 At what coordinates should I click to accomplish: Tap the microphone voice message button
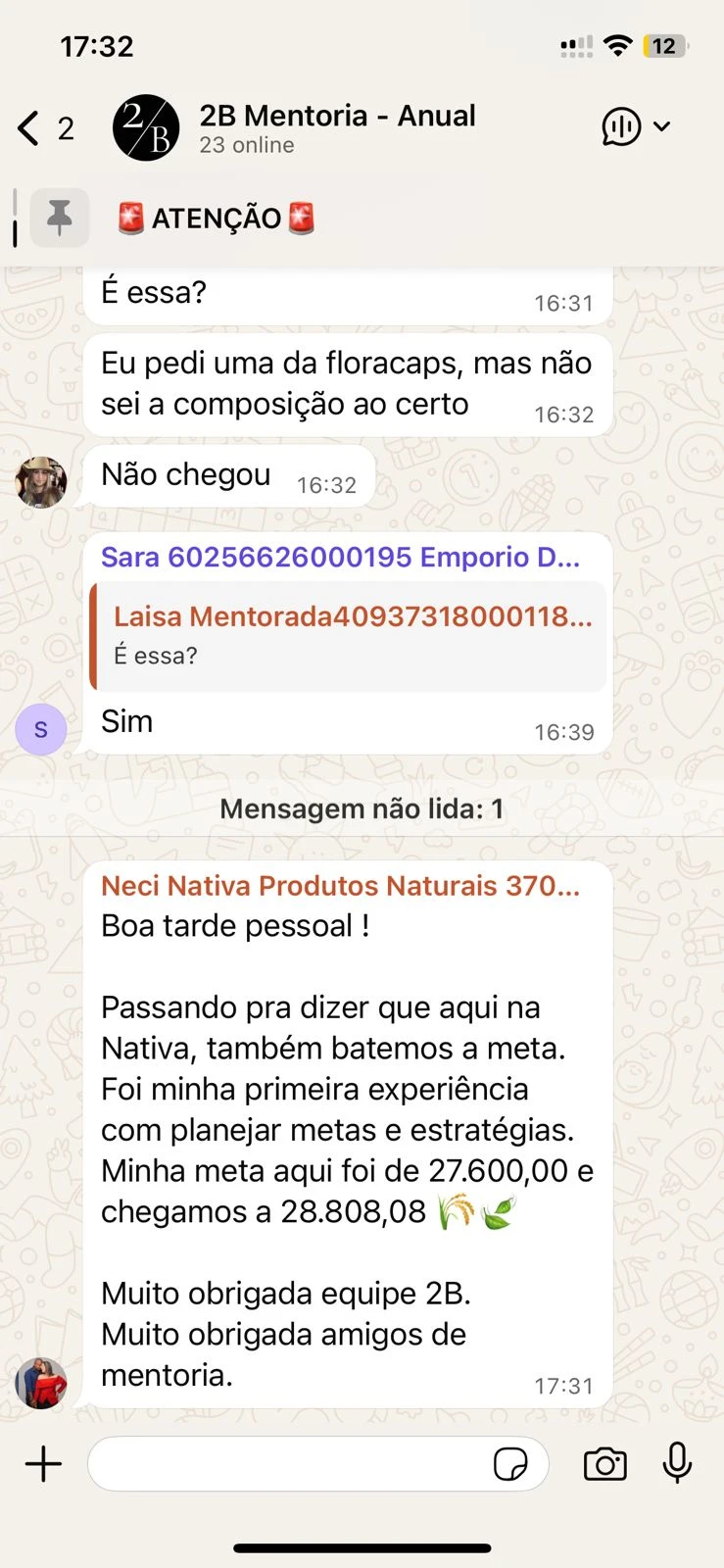tap(677, 1463)
